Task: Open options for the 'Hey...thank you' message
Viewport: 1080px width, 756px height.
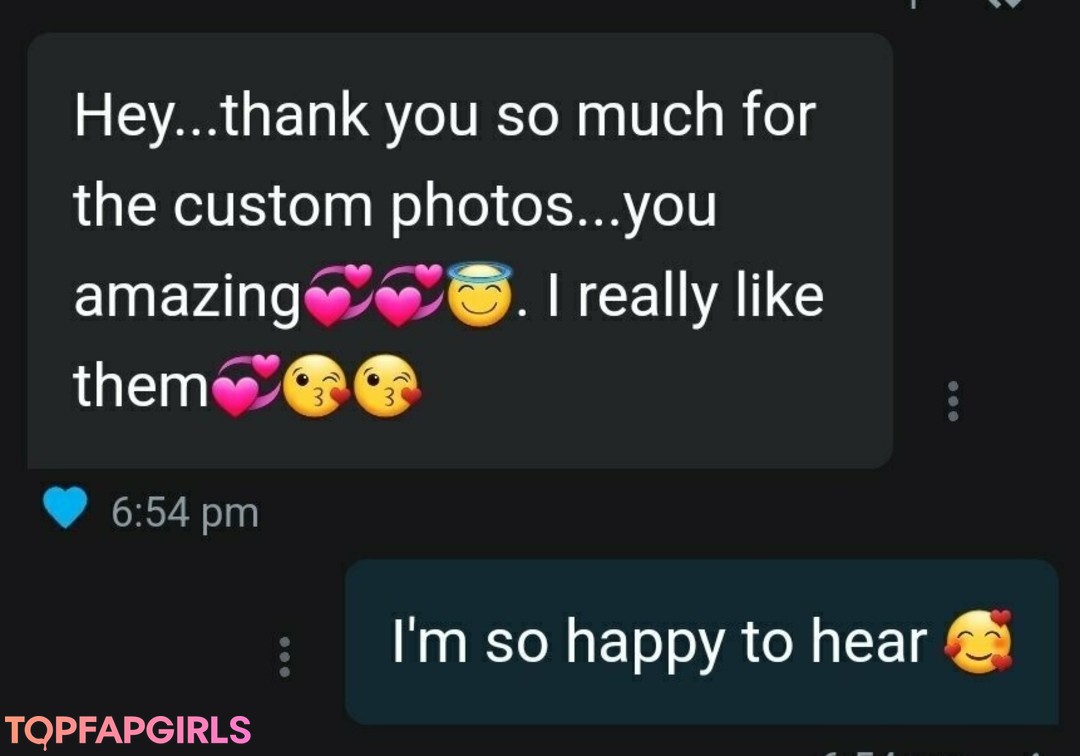Action: click(x=953, y=401)
